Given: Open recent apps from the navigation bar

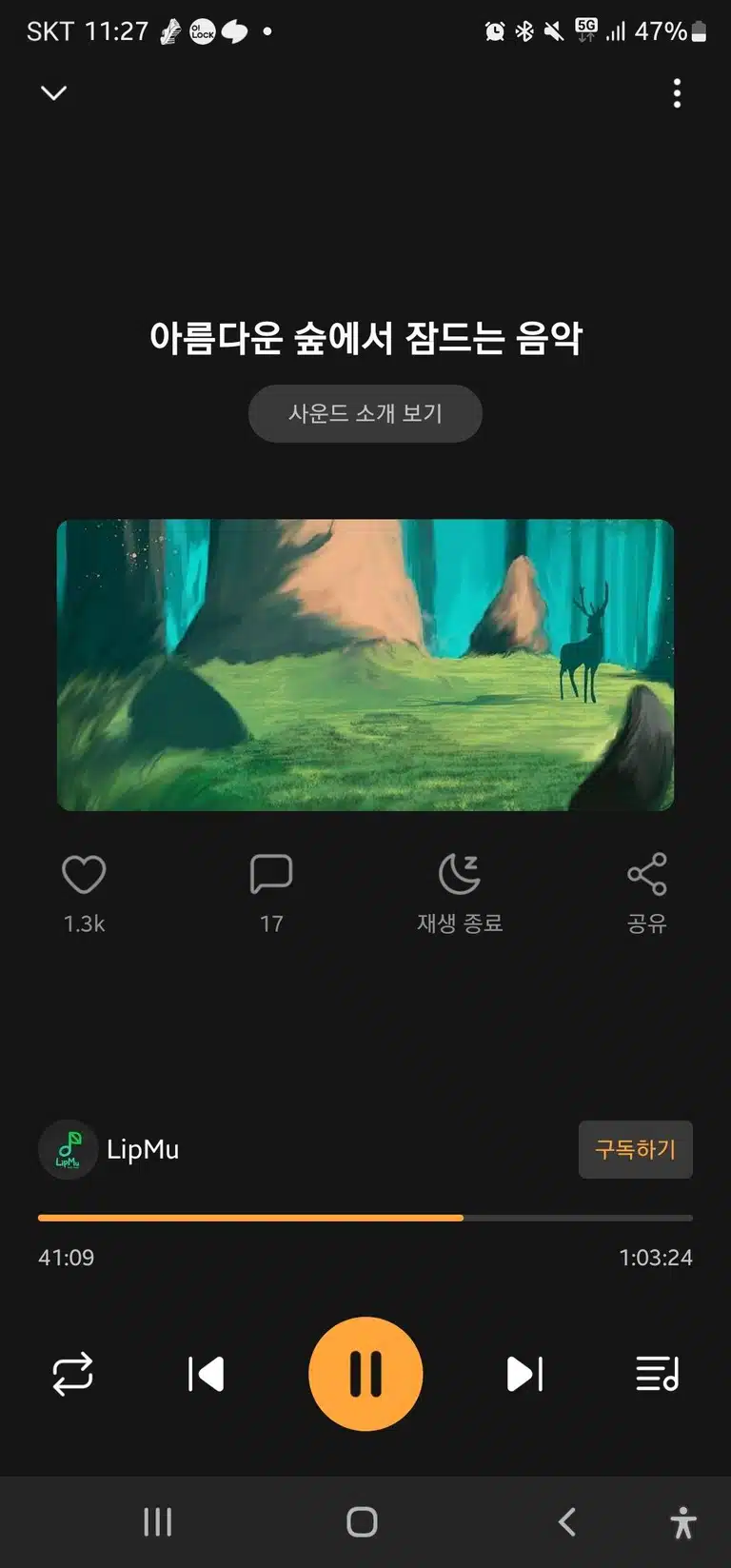Looking at the screenshot, I should point(158,1521).
